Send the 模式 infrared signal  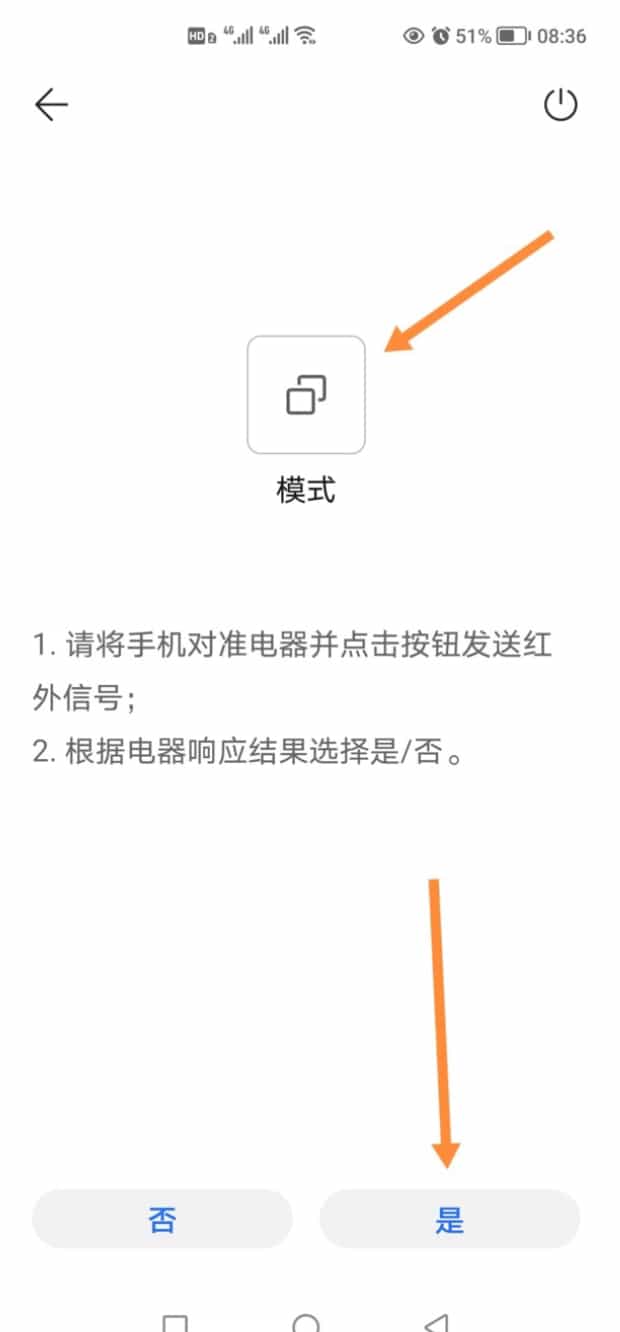tap(306, 395)
